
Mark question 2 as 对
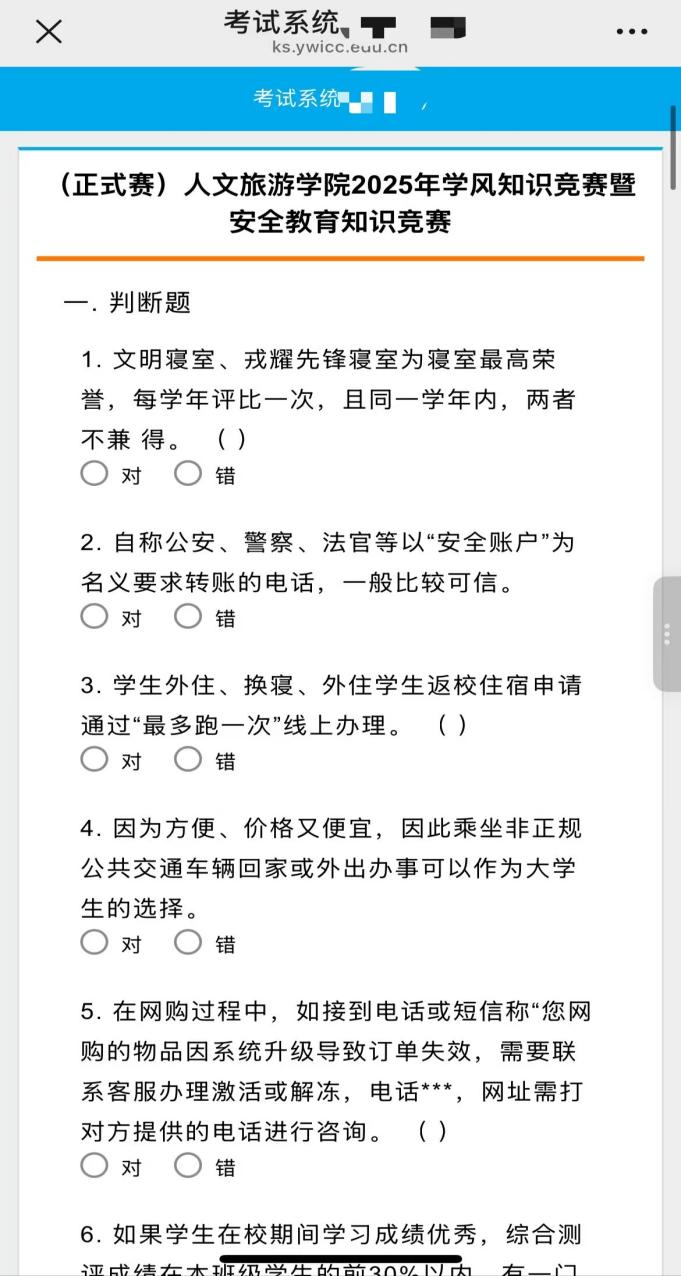(x=95, y=617)
